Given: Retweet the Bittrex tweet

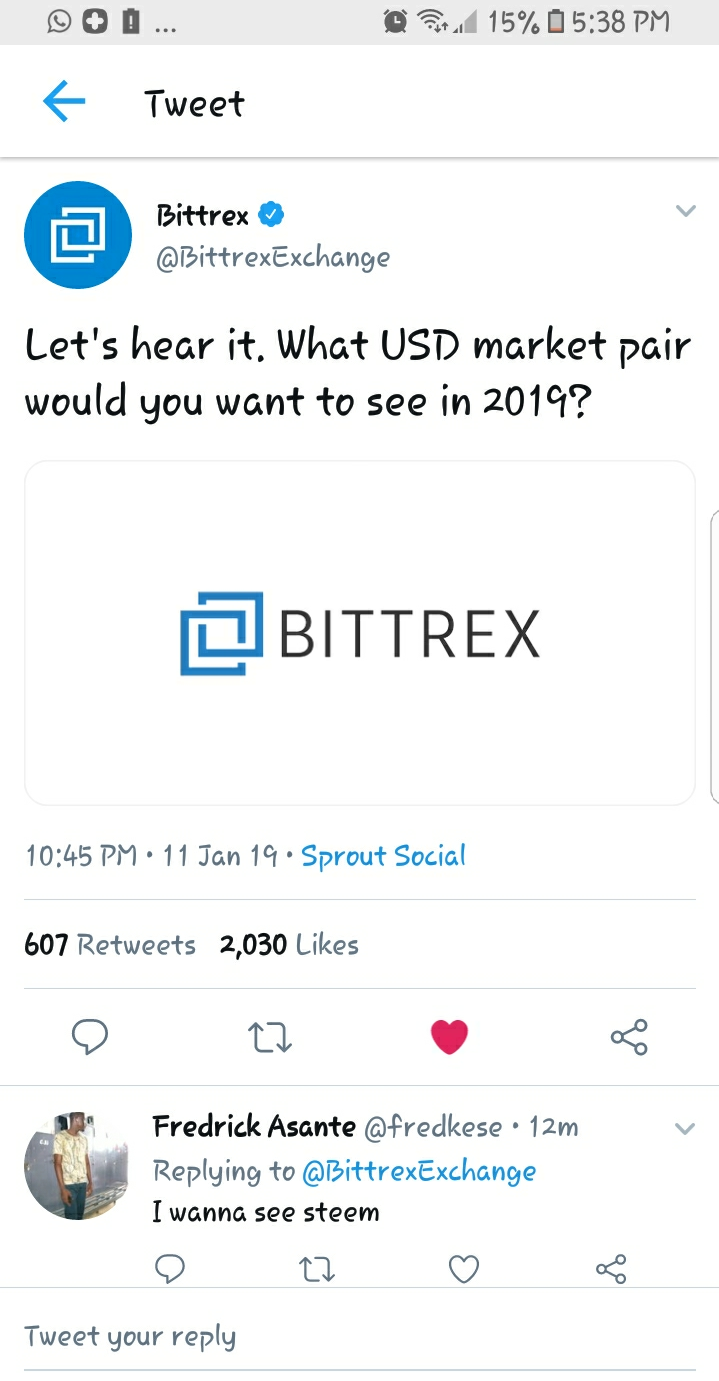Looking at the screenshot, I should [270, 1037].
